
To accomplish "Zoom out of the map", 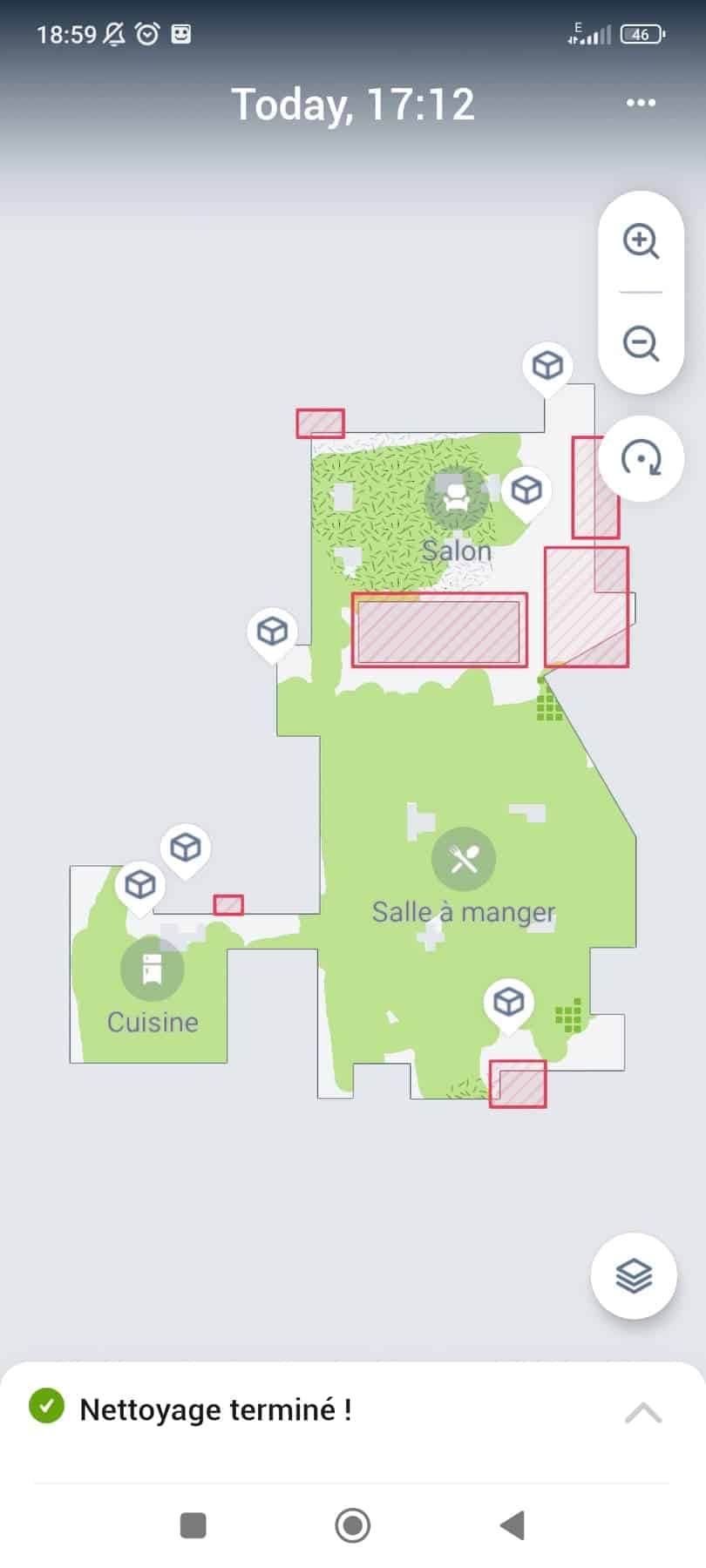I will click(x=641, y=343).
